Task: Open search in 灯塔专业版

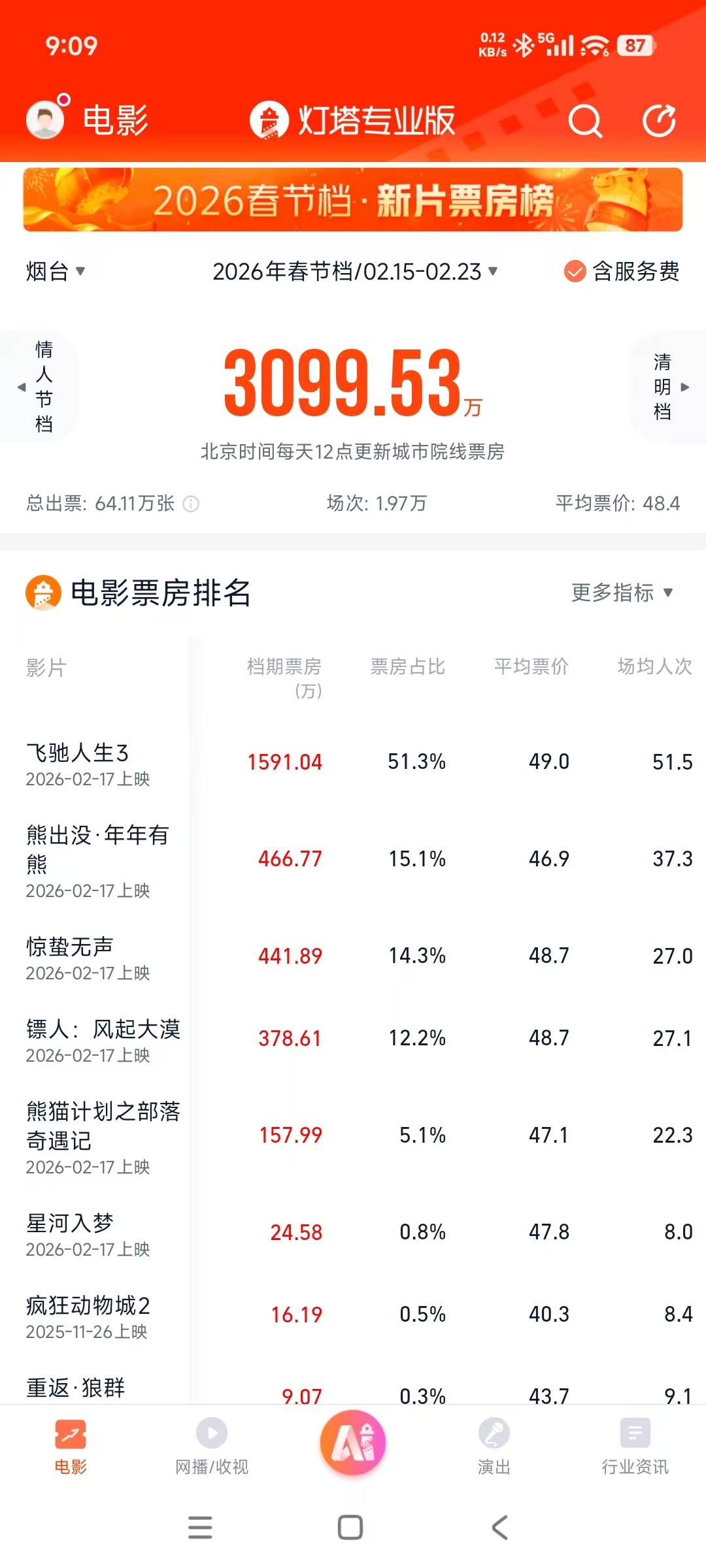Action: point(586,120)
